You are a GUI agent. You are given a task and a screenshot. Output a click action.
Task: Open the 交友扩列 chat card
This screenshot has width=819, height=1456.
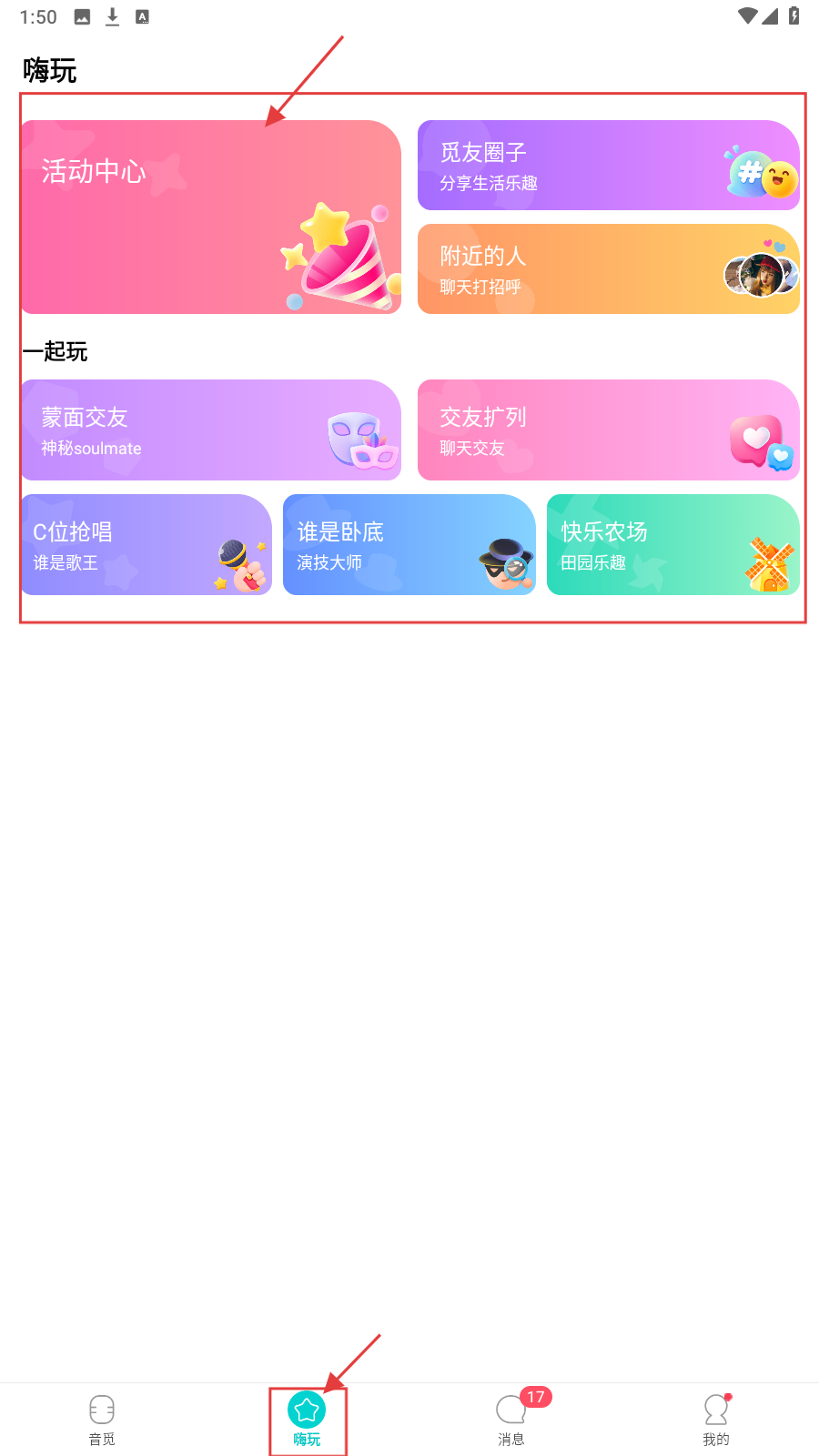pyautogui.click(x=608, y=430)
